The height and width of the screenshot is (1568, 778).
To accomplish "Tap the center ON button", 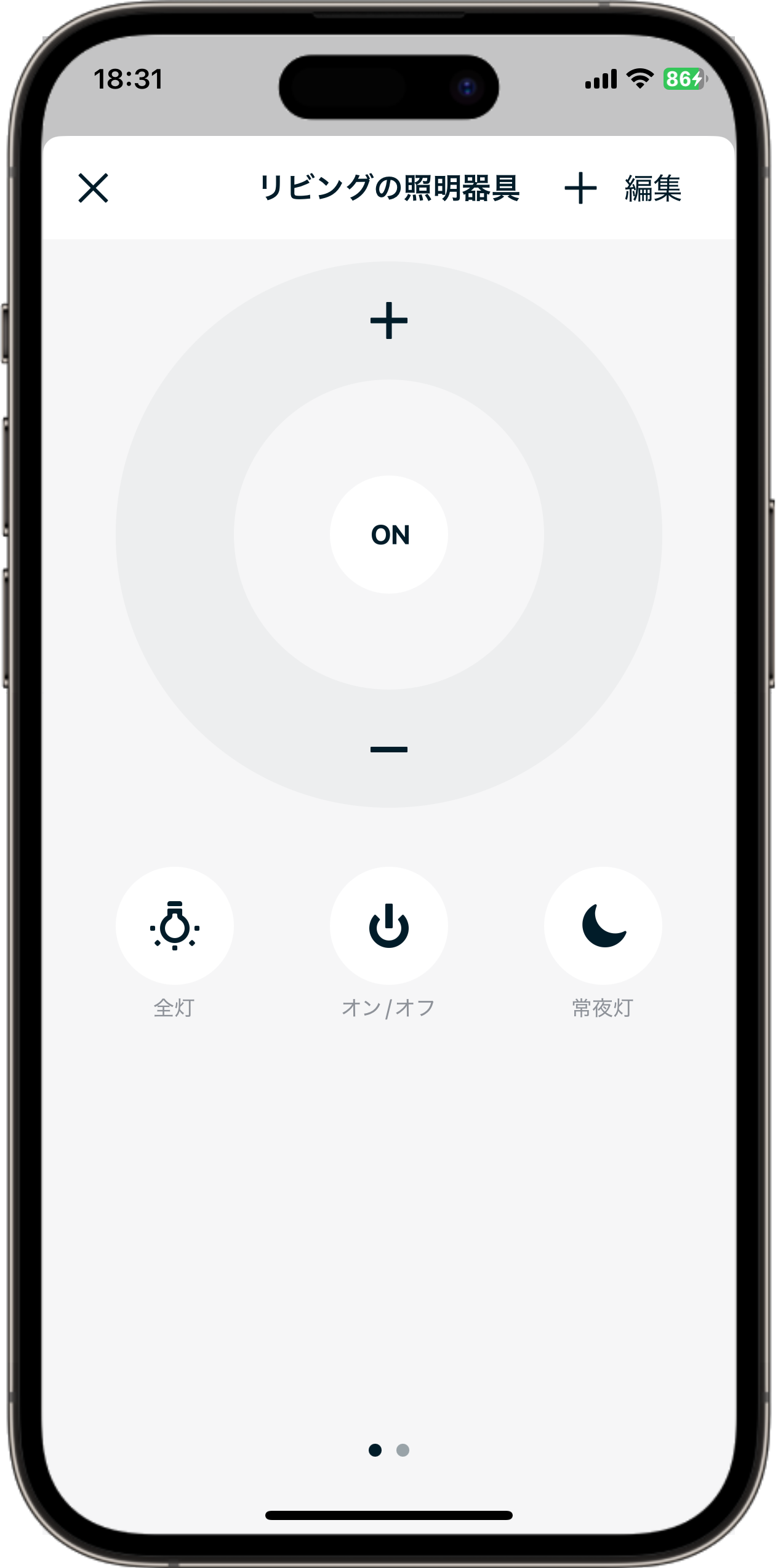I will point(389,535).
